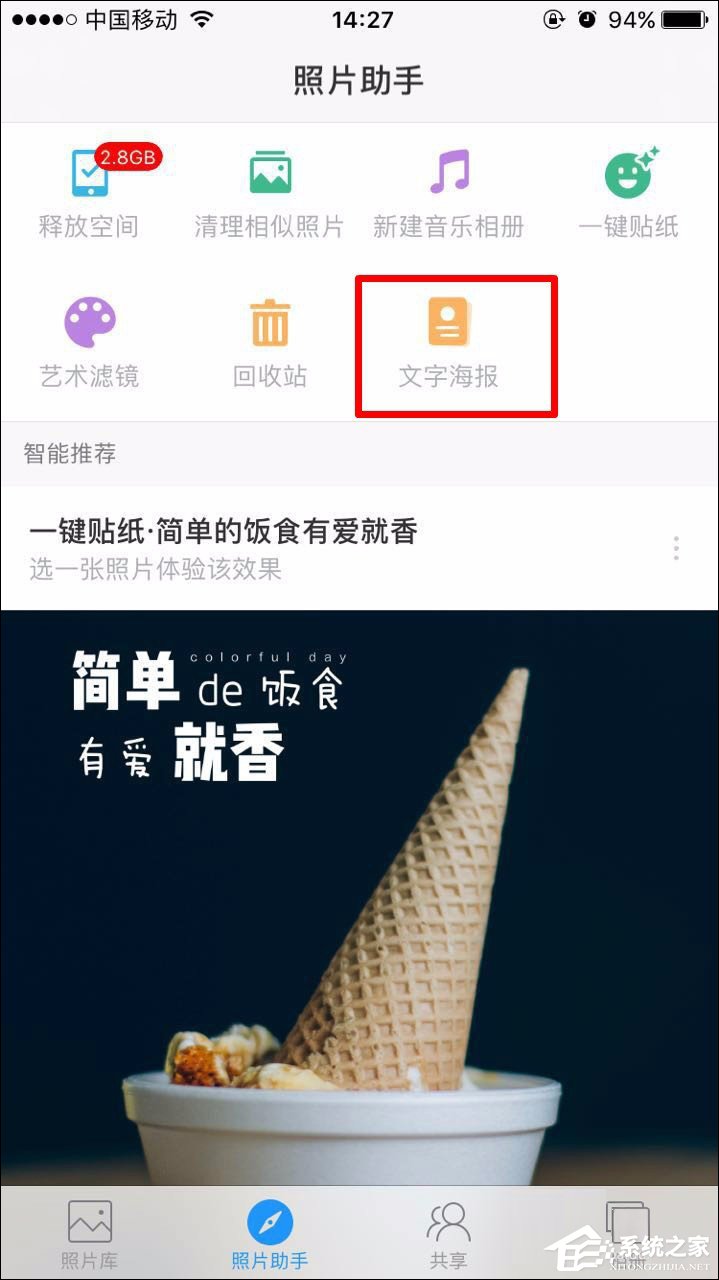Open the more options dots on recommendation
This screenshot has width=719, height=1280.
[x=677, y=548]
